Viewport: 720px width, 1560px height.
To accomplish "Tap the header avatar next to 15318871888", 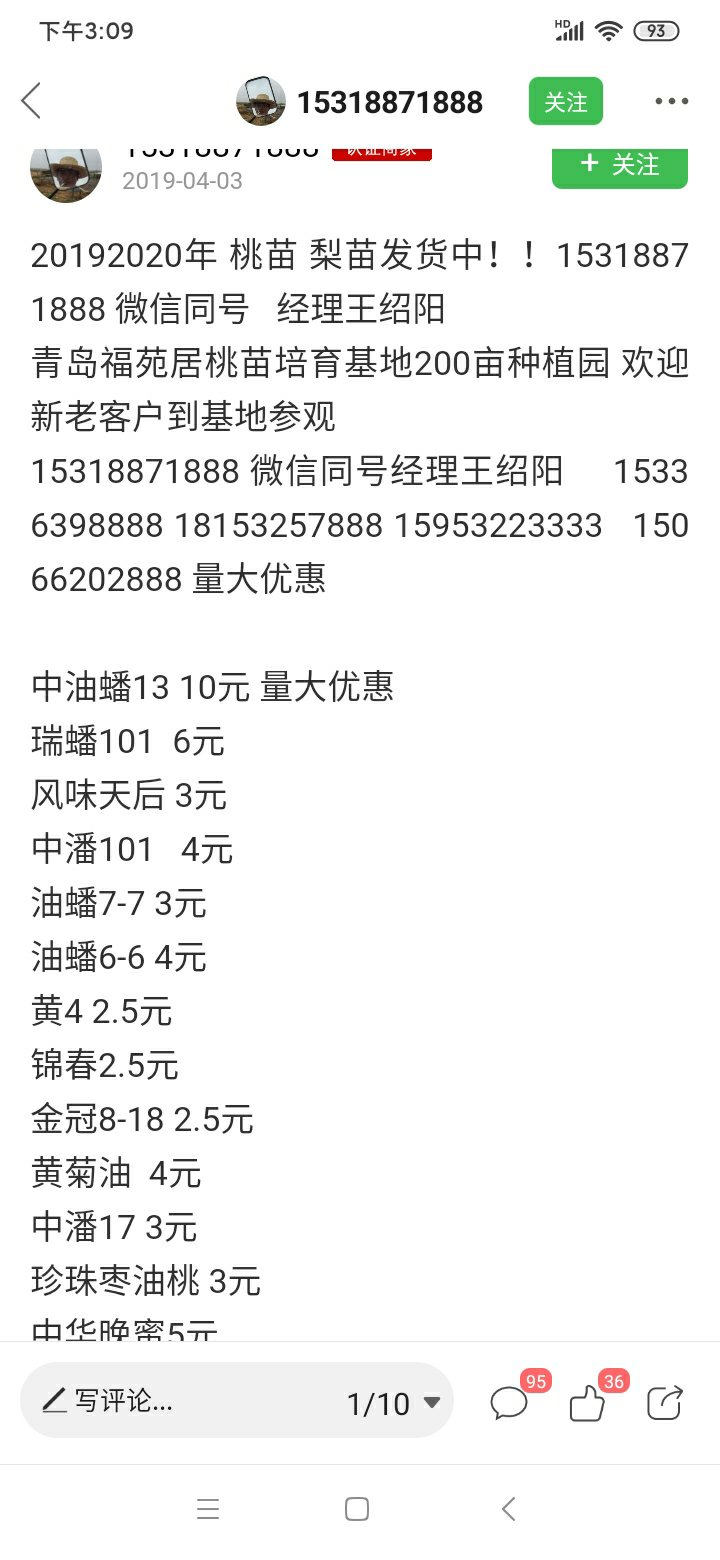I will point(261,101).
